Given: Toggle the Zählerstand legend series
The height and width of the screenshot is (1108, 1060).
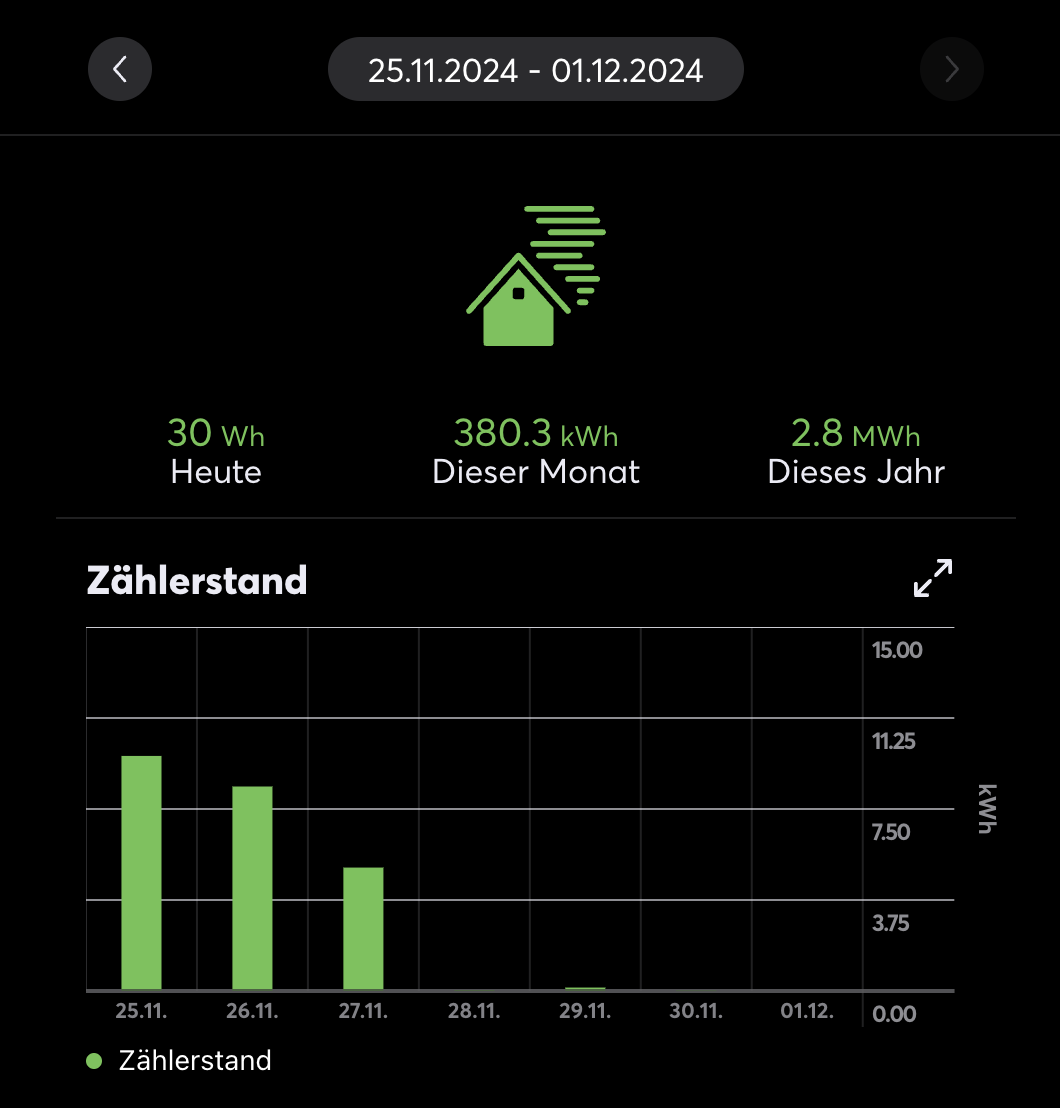Looking at the screenshot, I should click(x=180, y=1060).
